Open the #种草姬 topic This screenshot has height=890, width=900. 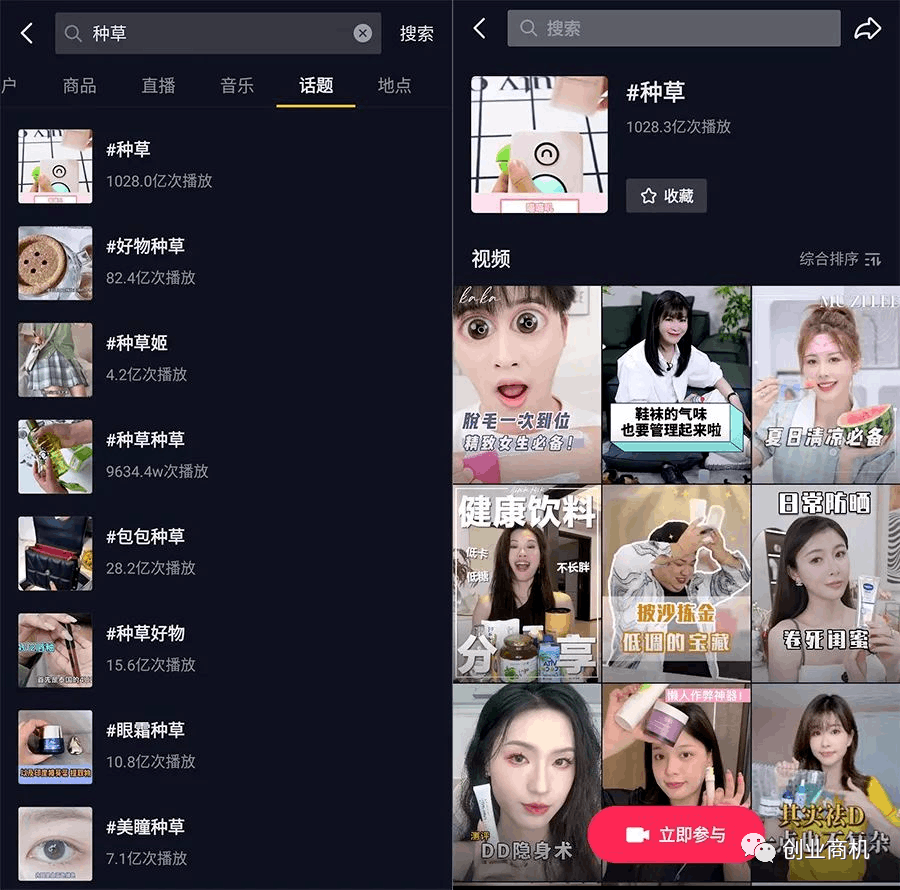click(x=137, y=343)
